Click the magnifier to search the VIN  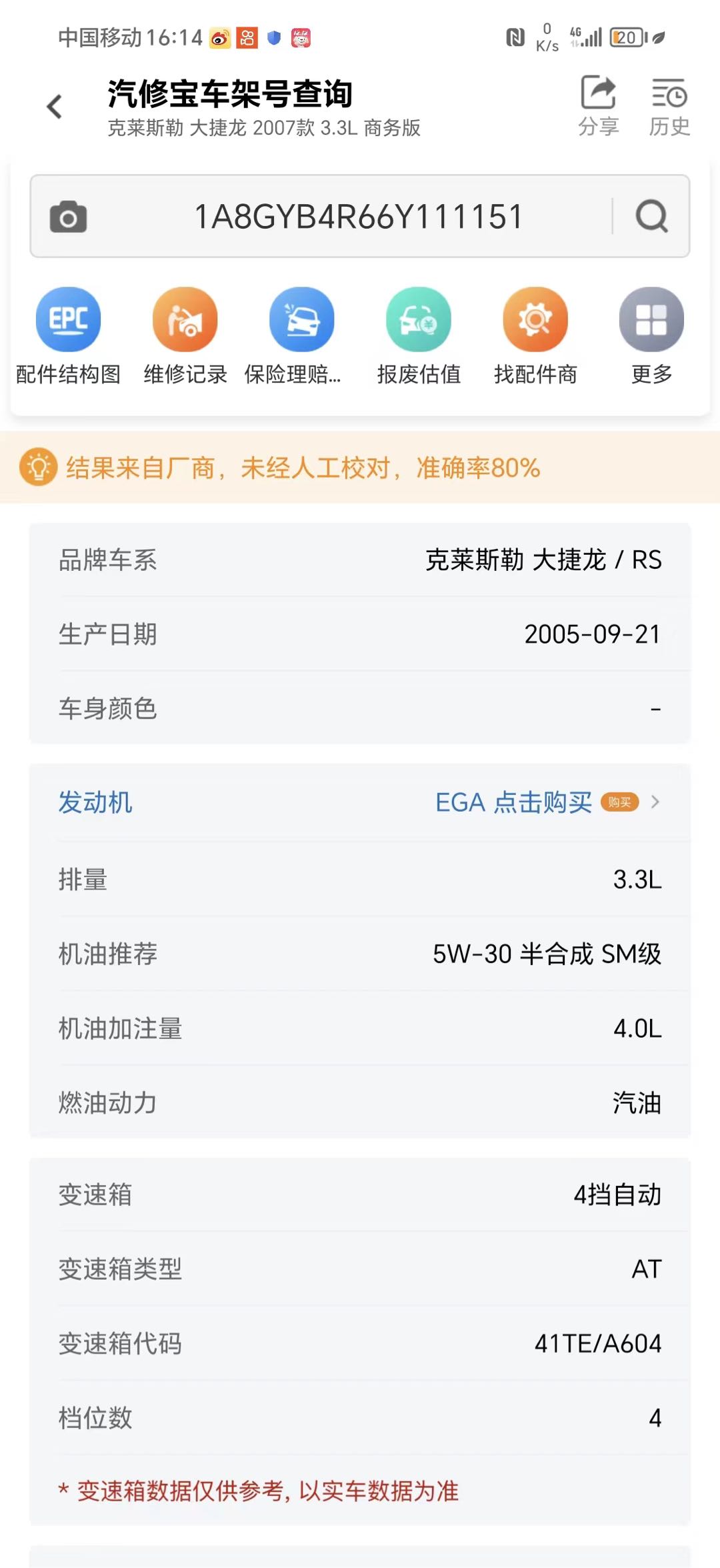(650, 215)
